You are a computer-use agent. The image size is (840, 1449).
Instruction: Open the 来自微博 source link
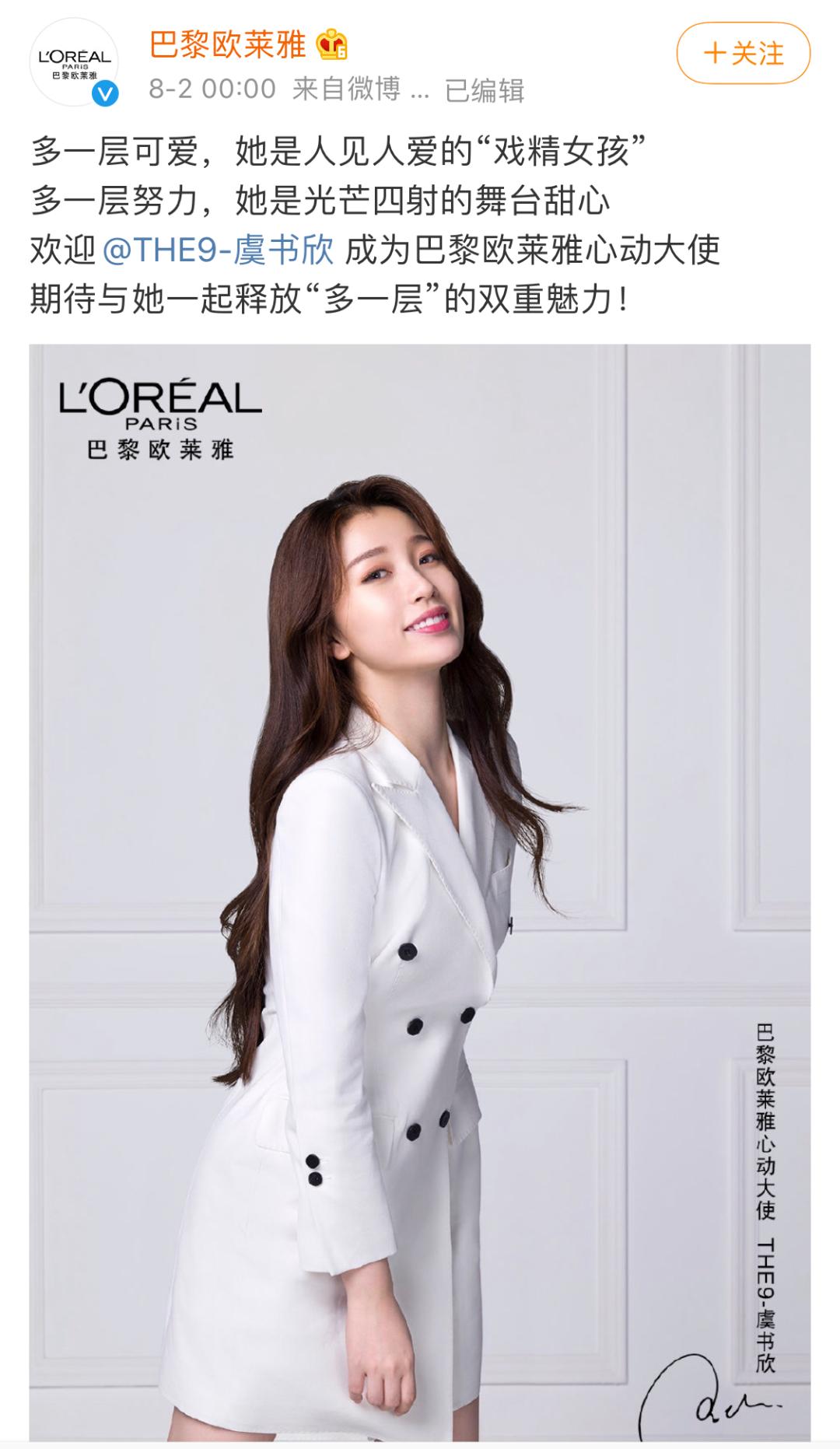pyautogui.click(x=347, y=89)
